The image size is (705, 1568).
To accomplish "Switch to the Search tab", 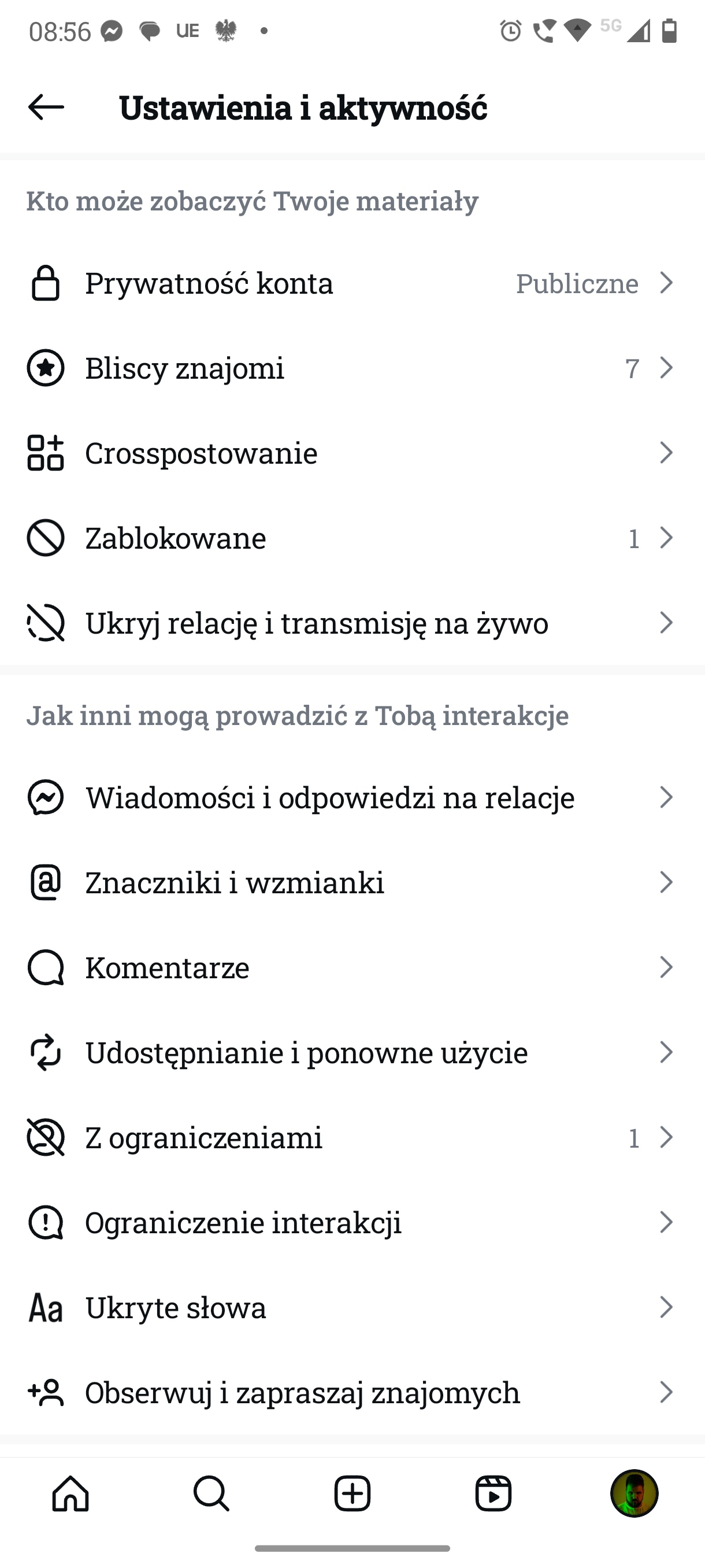I will pos(211,1494).
